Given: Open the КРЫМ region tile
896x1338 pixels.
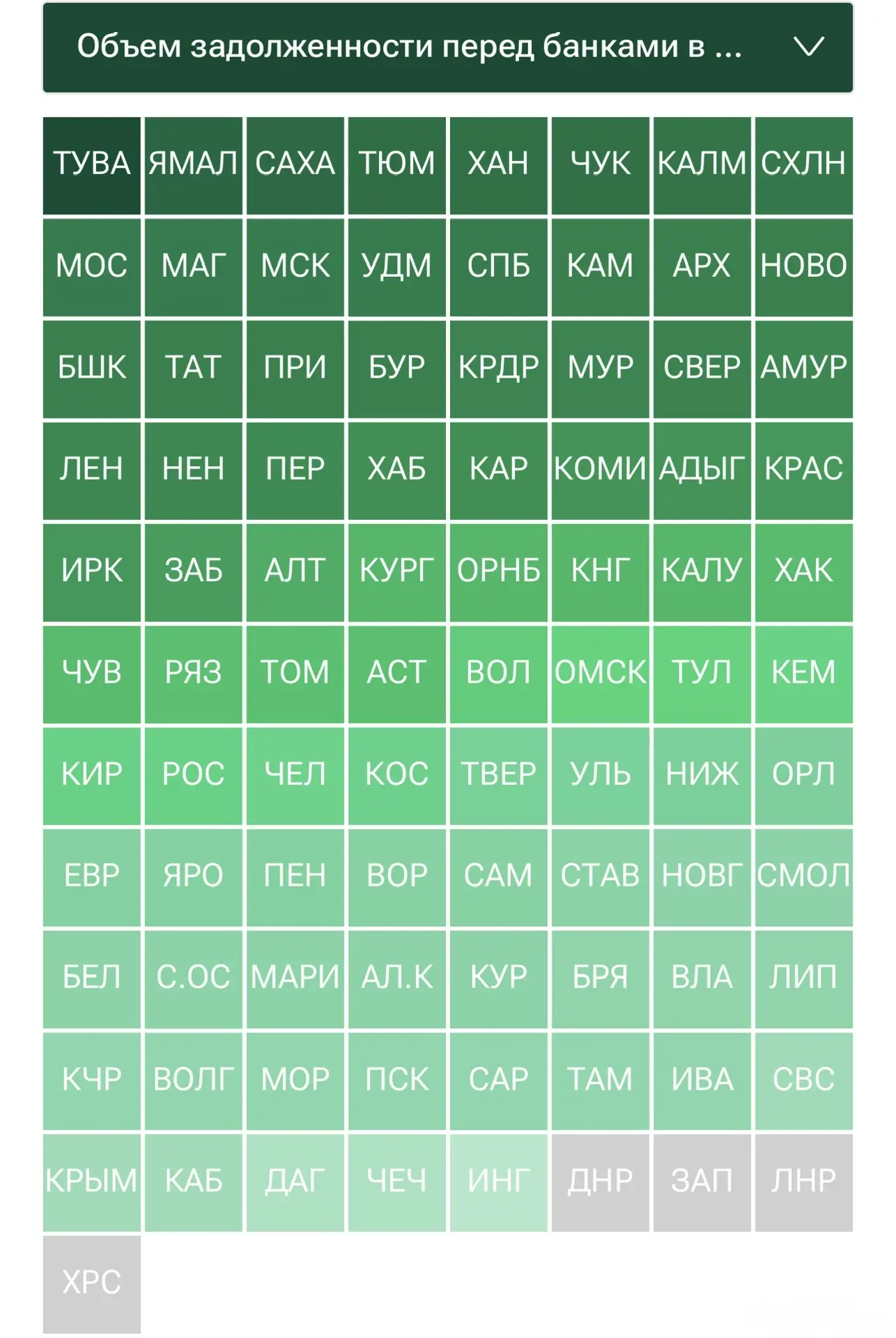Looking at the screenshot, I should (92, 1182).
